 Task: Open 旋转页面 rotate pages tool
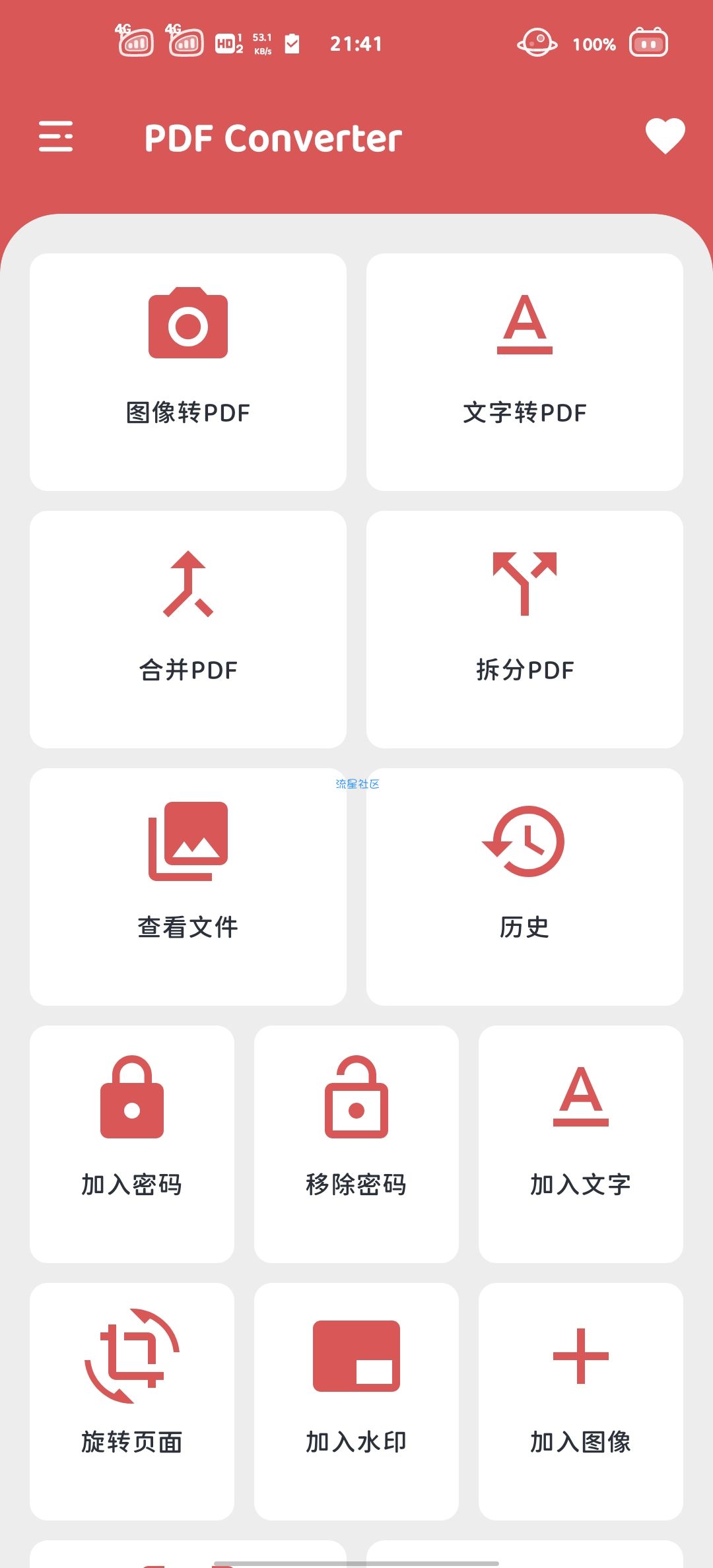coord(132,1402)
